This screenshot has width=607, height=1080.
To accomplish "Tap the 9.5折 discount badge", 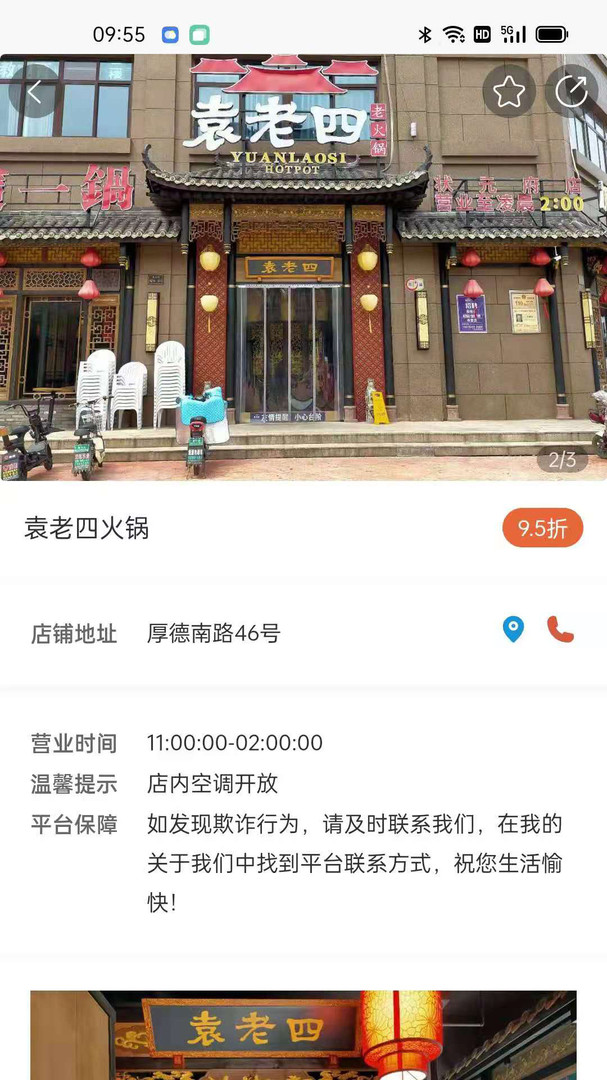I will click(x=542, y=528).
